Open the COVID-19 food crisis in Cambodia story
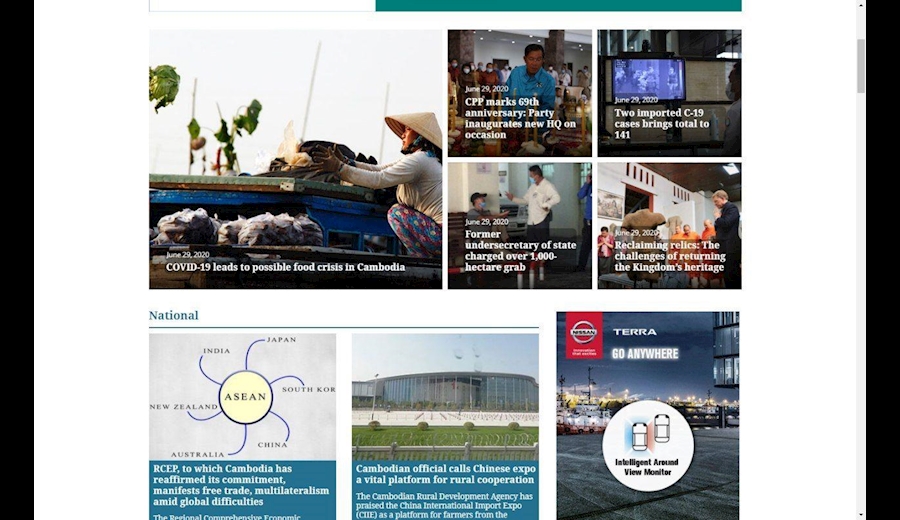The image size is (900, 520). pos(285,268)
